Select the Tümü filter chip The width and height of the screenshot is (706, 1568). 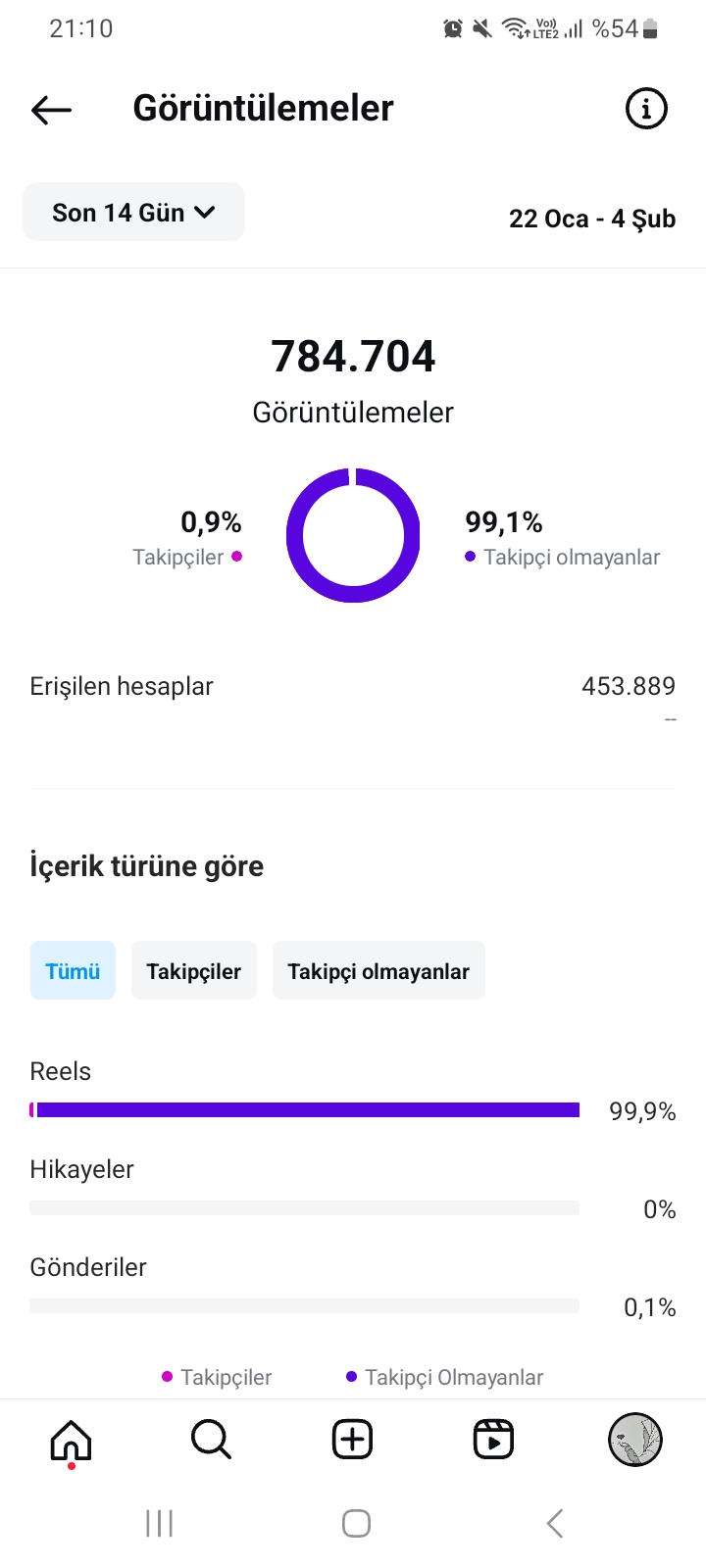point(73,970)
